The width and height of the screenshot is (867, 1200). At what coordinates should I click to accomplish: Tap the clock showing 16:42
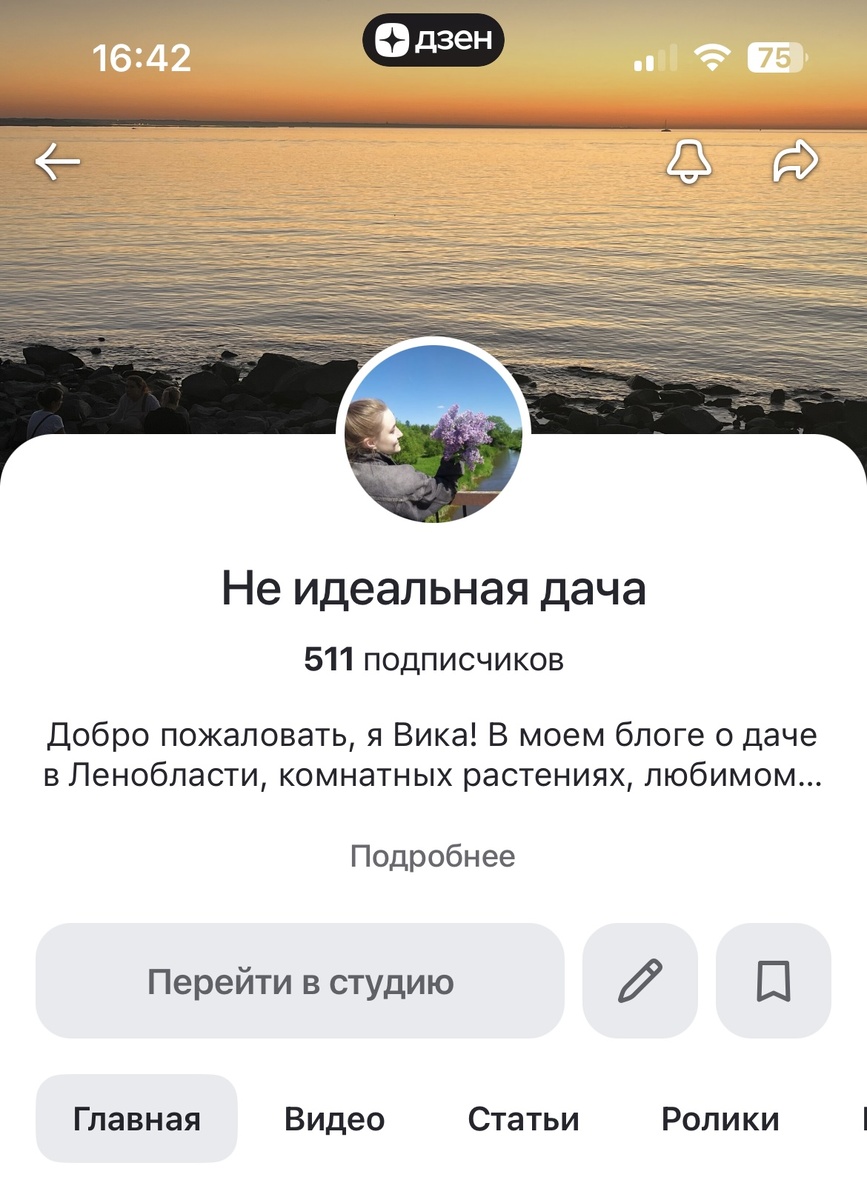(x=146, y=57)
